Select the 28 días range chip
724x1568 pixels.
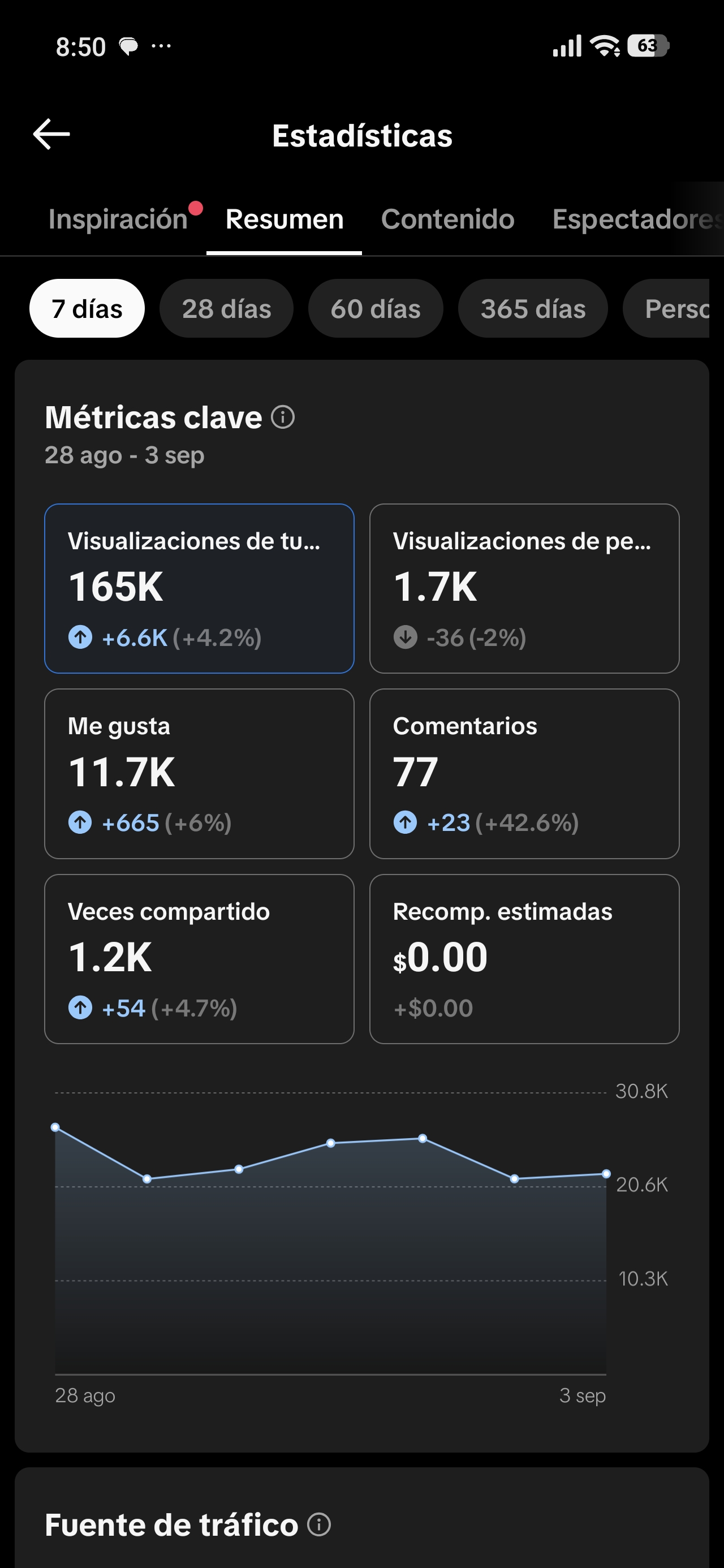click(226, 309)
